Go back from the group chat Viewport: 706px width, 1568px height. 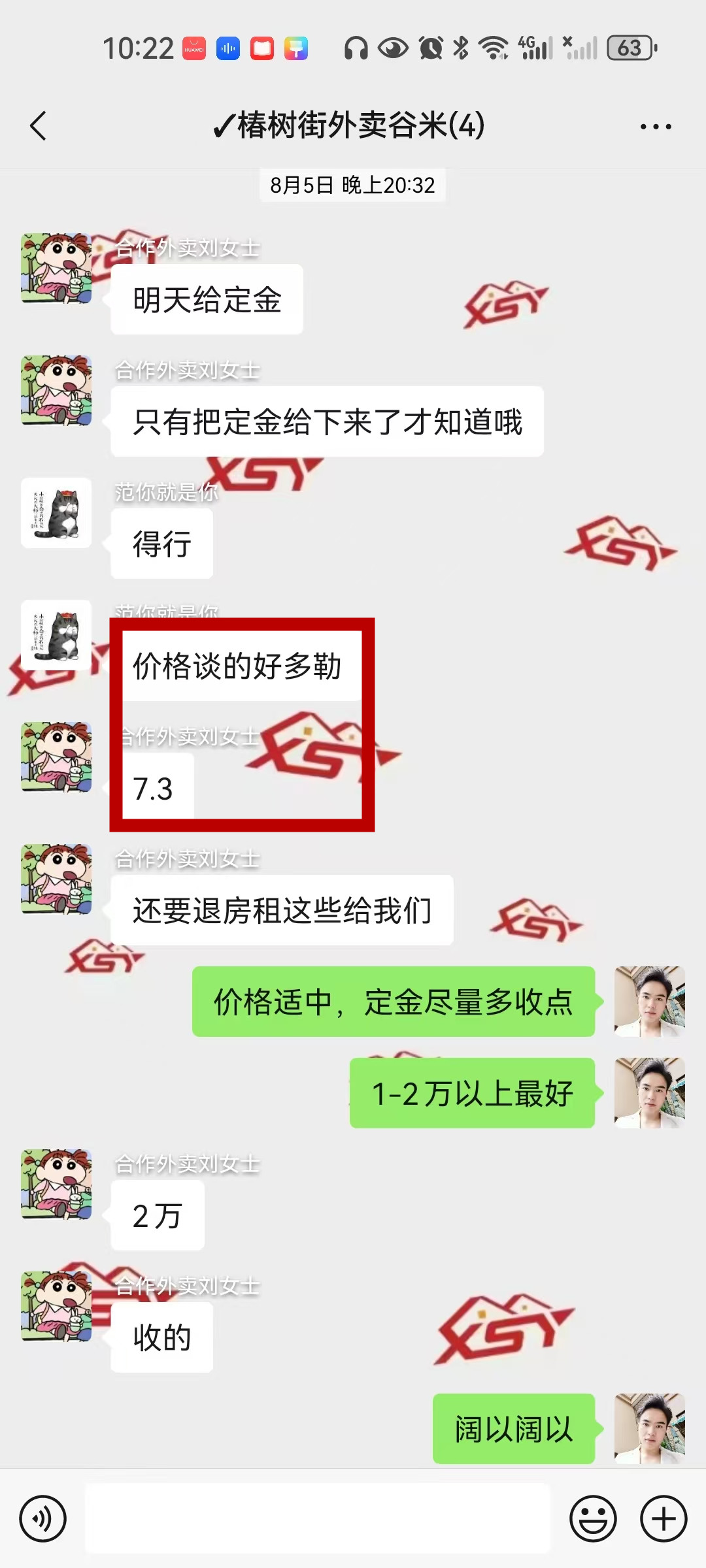(38, 125)
